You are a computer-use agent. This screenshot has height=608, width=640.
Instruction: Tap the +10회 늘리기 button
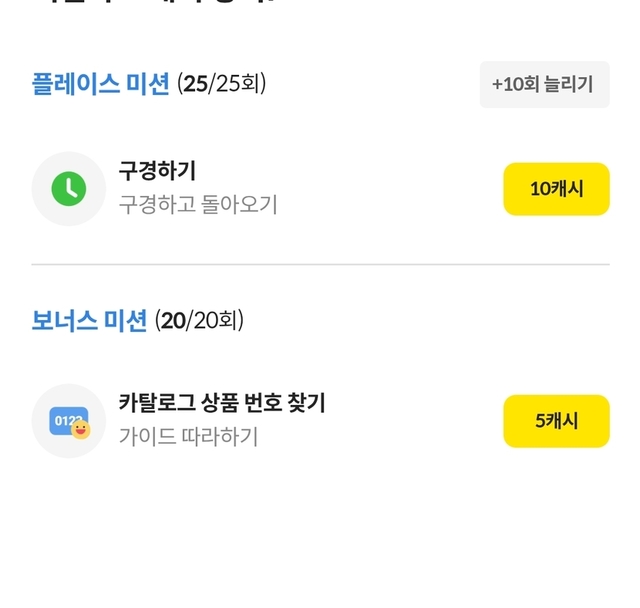(x=544, y=84)
